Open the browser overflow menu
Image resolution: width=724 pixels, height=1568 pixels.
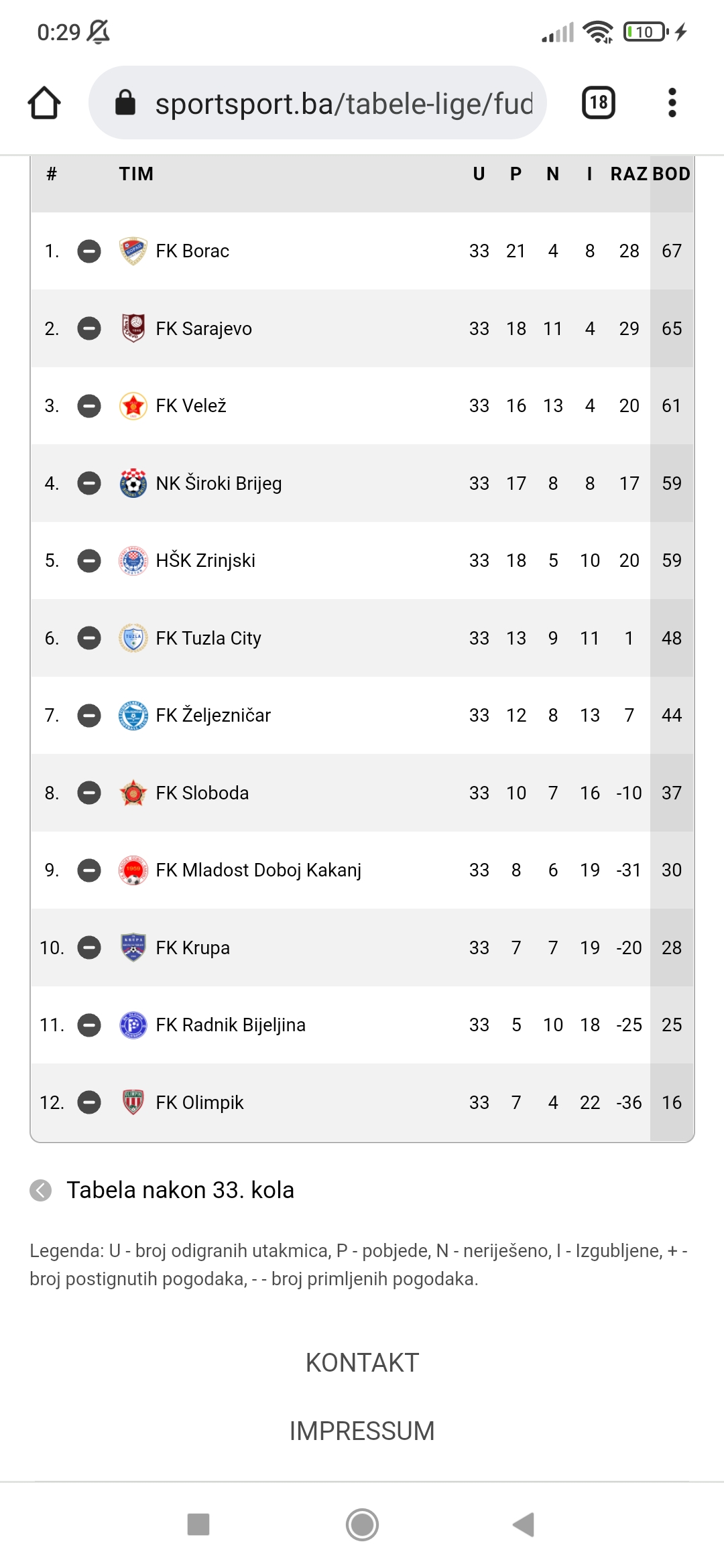(x=672, y=103)
